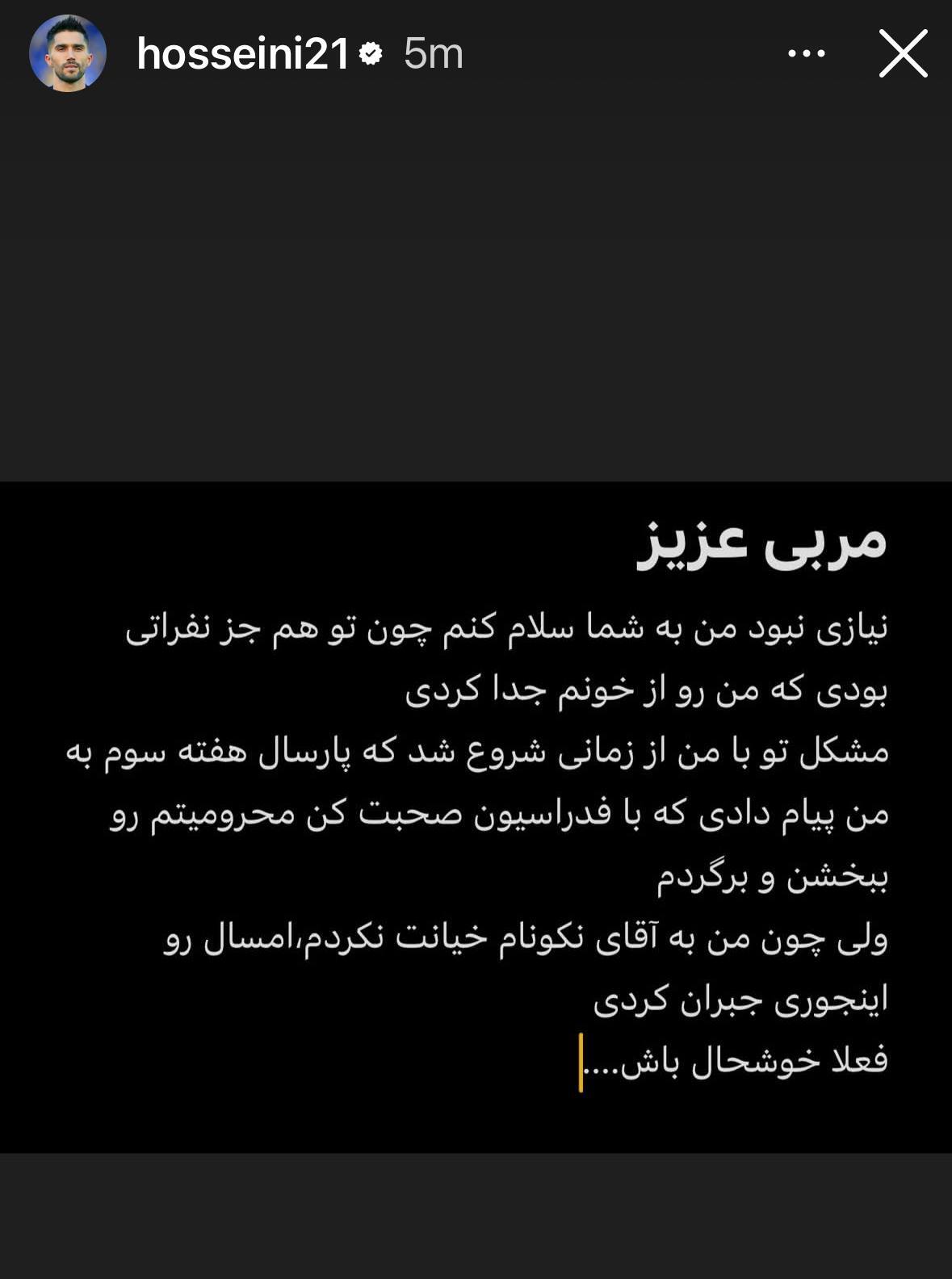Click the line ending with محرومیتم رو
952x1279 pixels.
point(484,814)
